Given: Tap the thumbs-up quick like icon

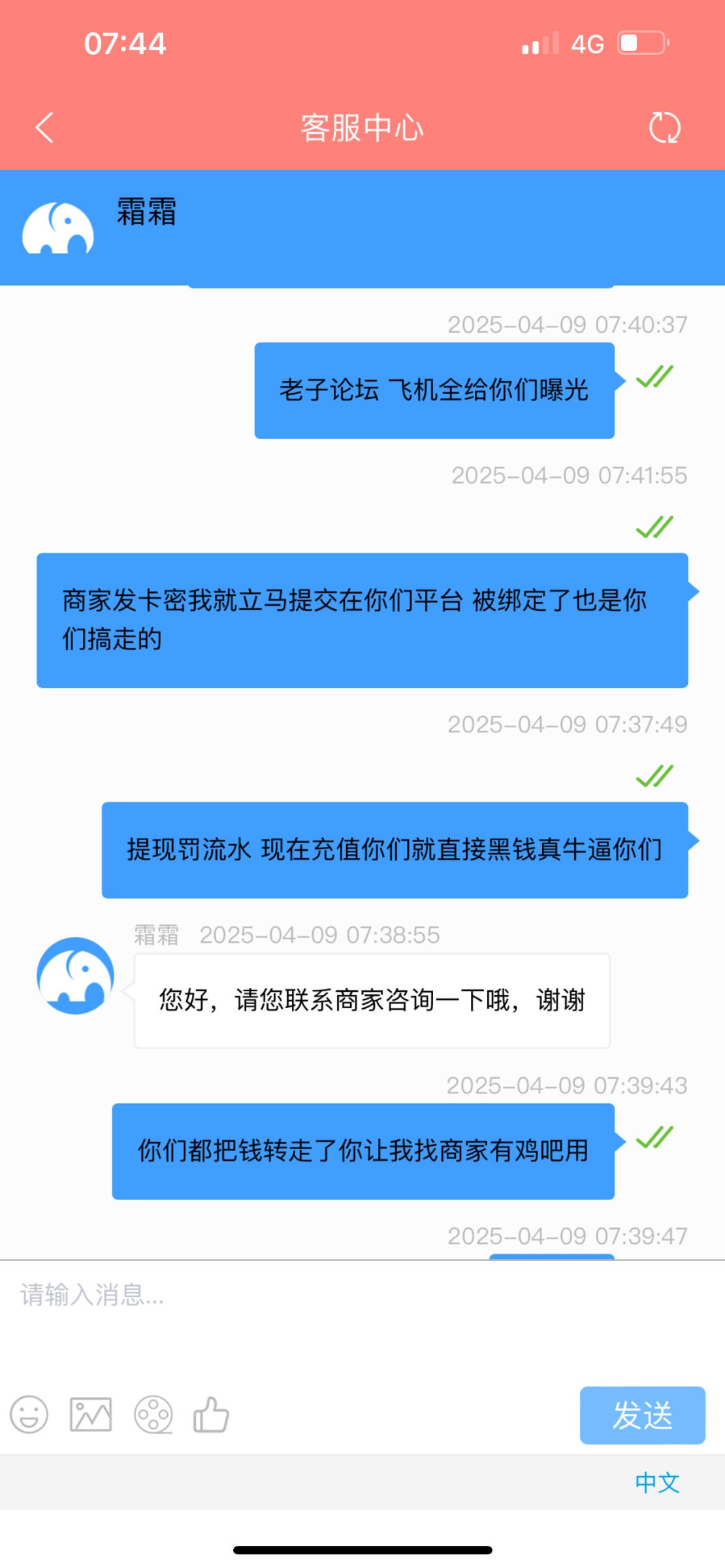Looking at the screenshot, I should (210, 1414).
